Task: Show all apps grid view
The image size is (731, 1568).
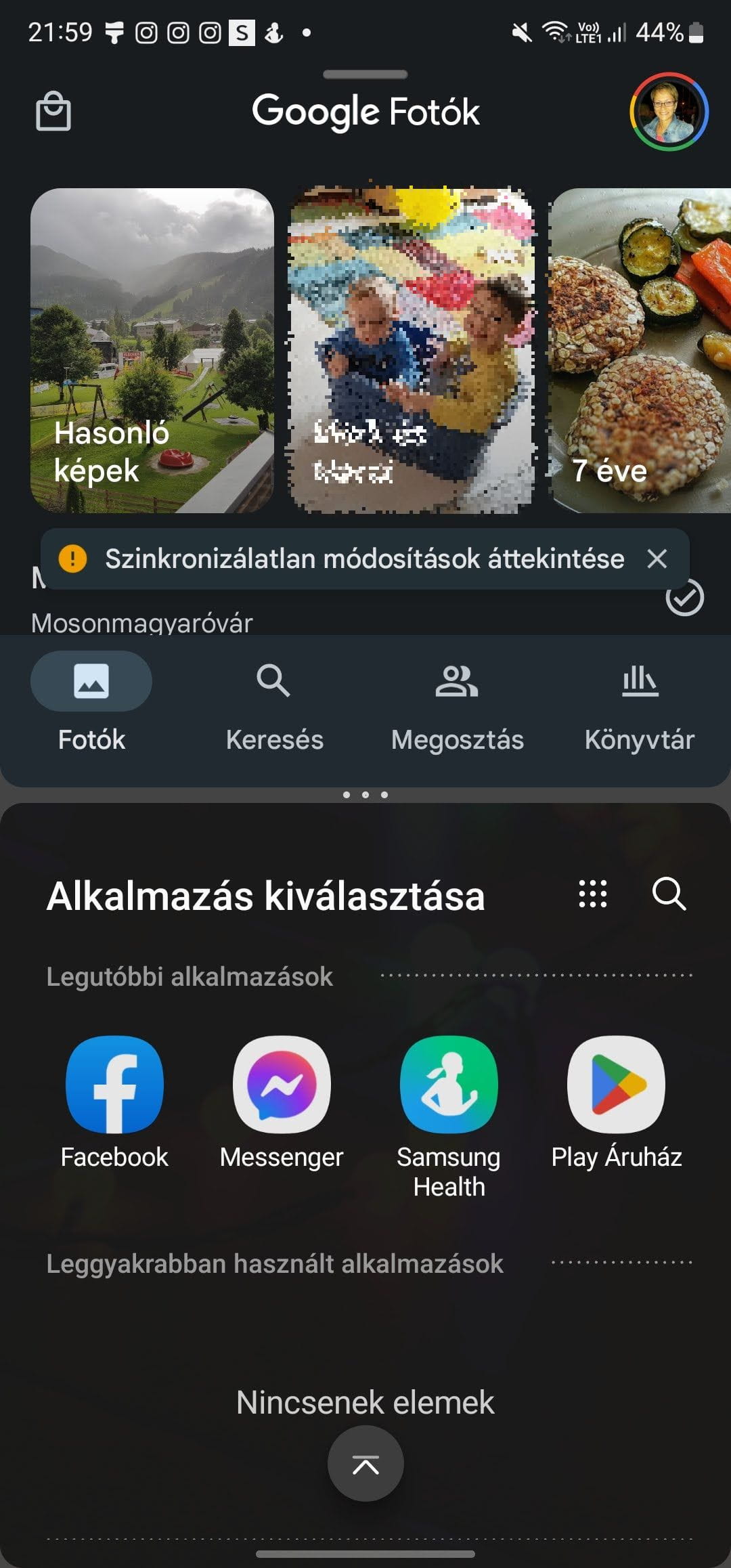Action: tap(593, 894)
